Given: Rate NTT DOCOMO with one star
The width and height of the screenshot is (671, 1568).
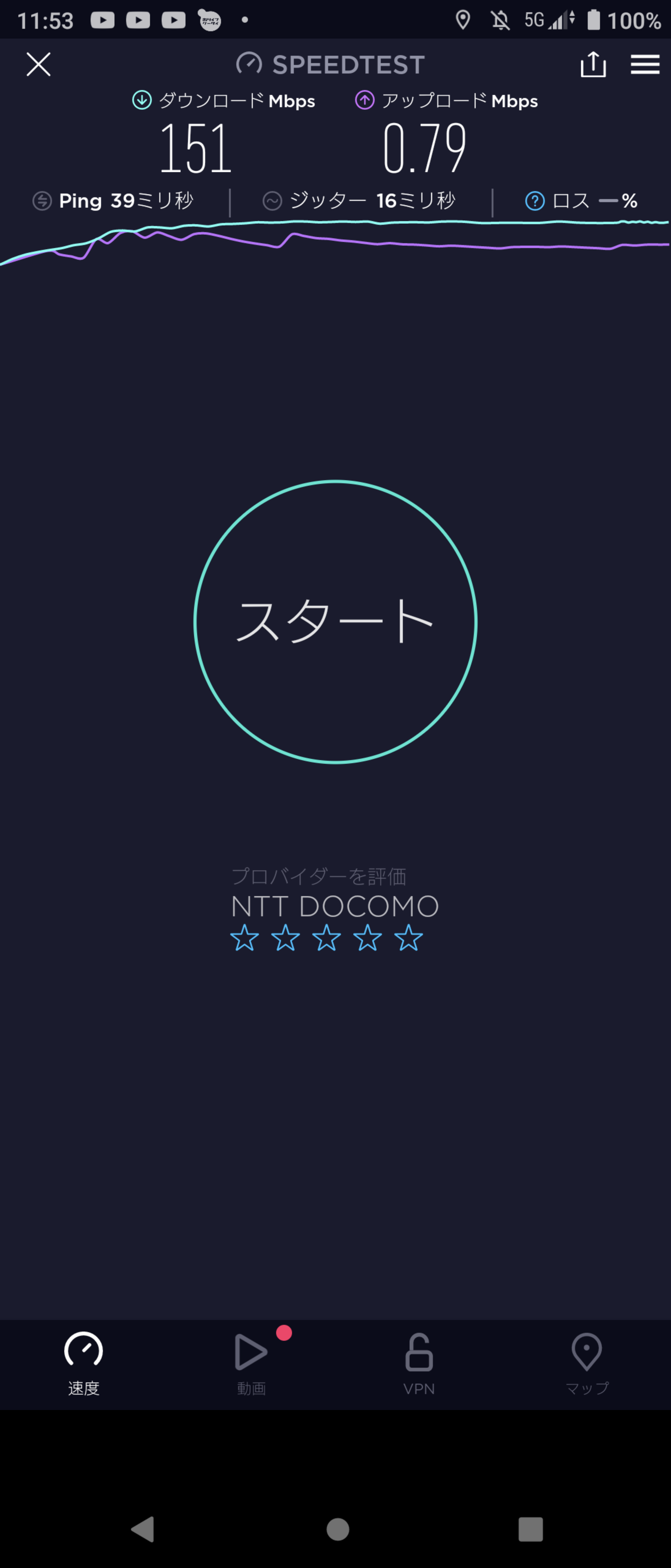Looking at the screenshot, I should tap(244, 938).
